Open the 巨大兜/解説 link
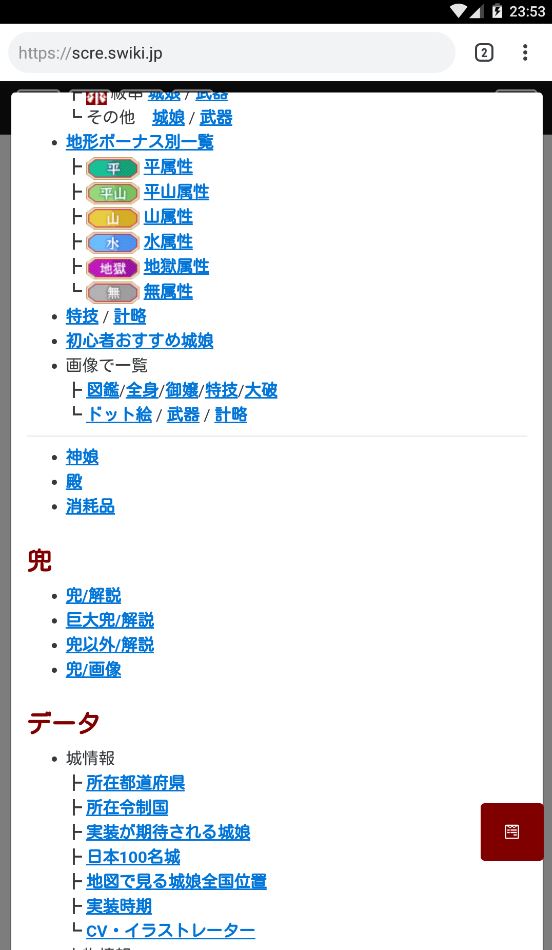This screenshot has width=552, height=950. 110,620
